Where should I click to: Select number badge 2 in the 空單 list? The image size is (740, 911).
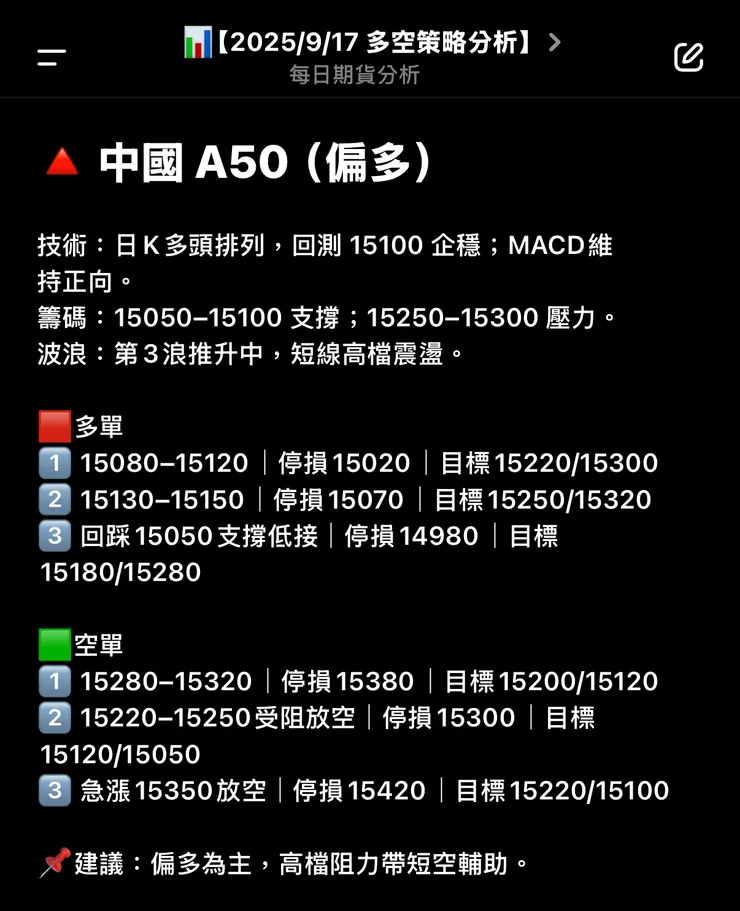click(x=54, y=718)
